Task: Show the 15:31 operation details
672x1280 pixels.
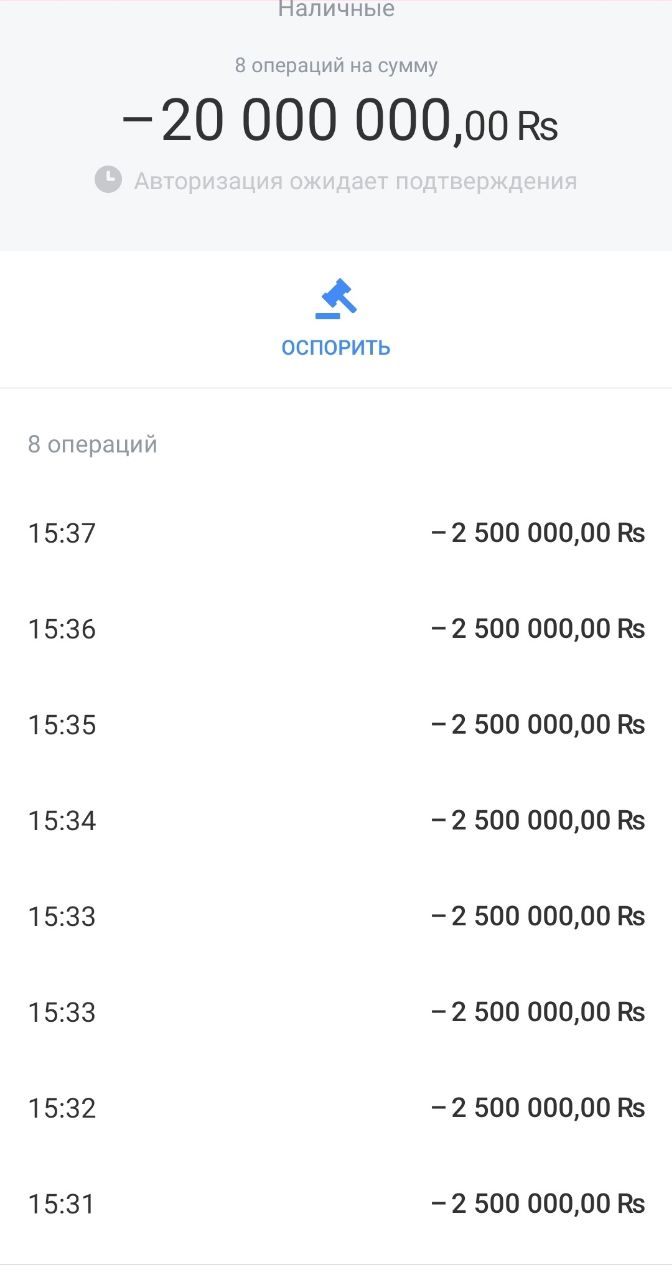Action: coord(336,1204)
